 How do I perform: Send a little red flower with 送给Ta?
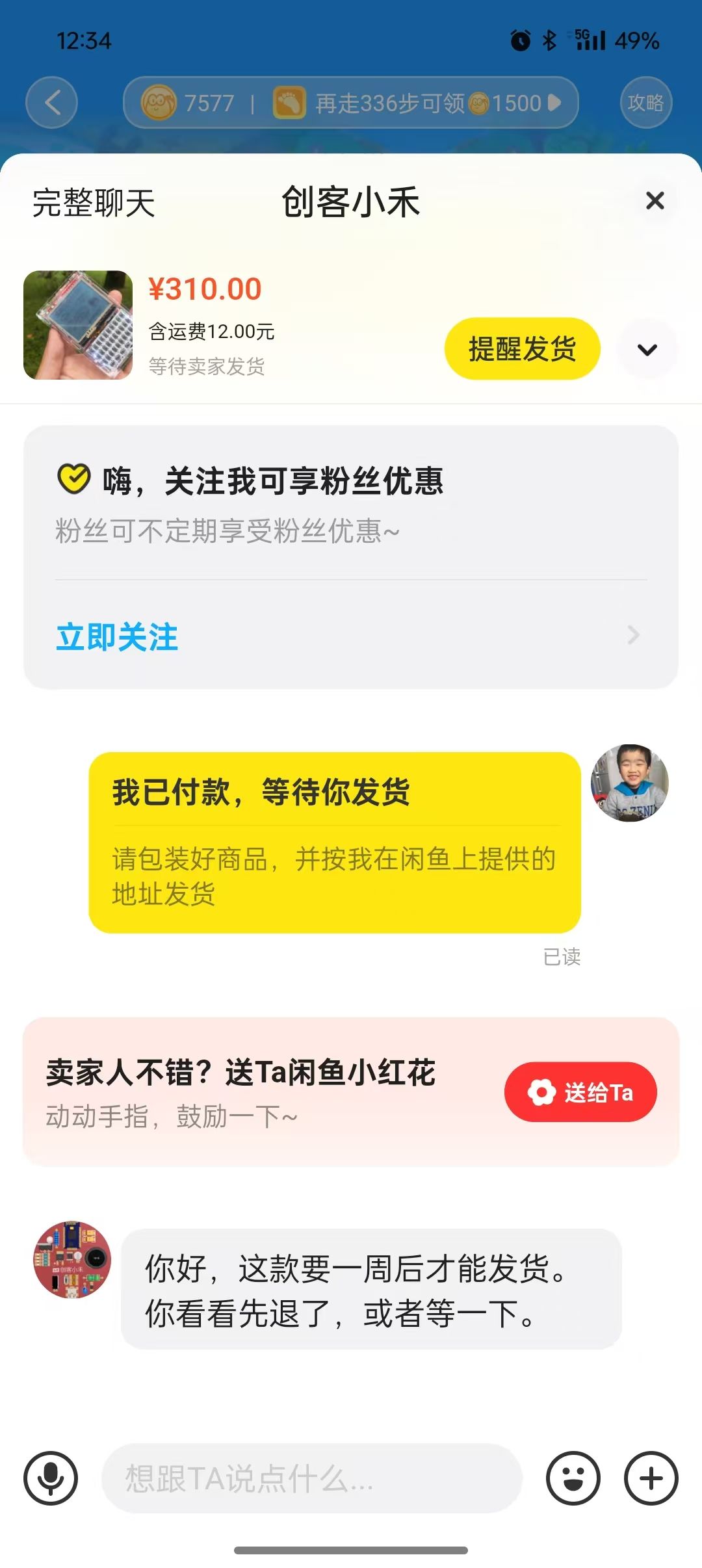tap(580, 1092)
